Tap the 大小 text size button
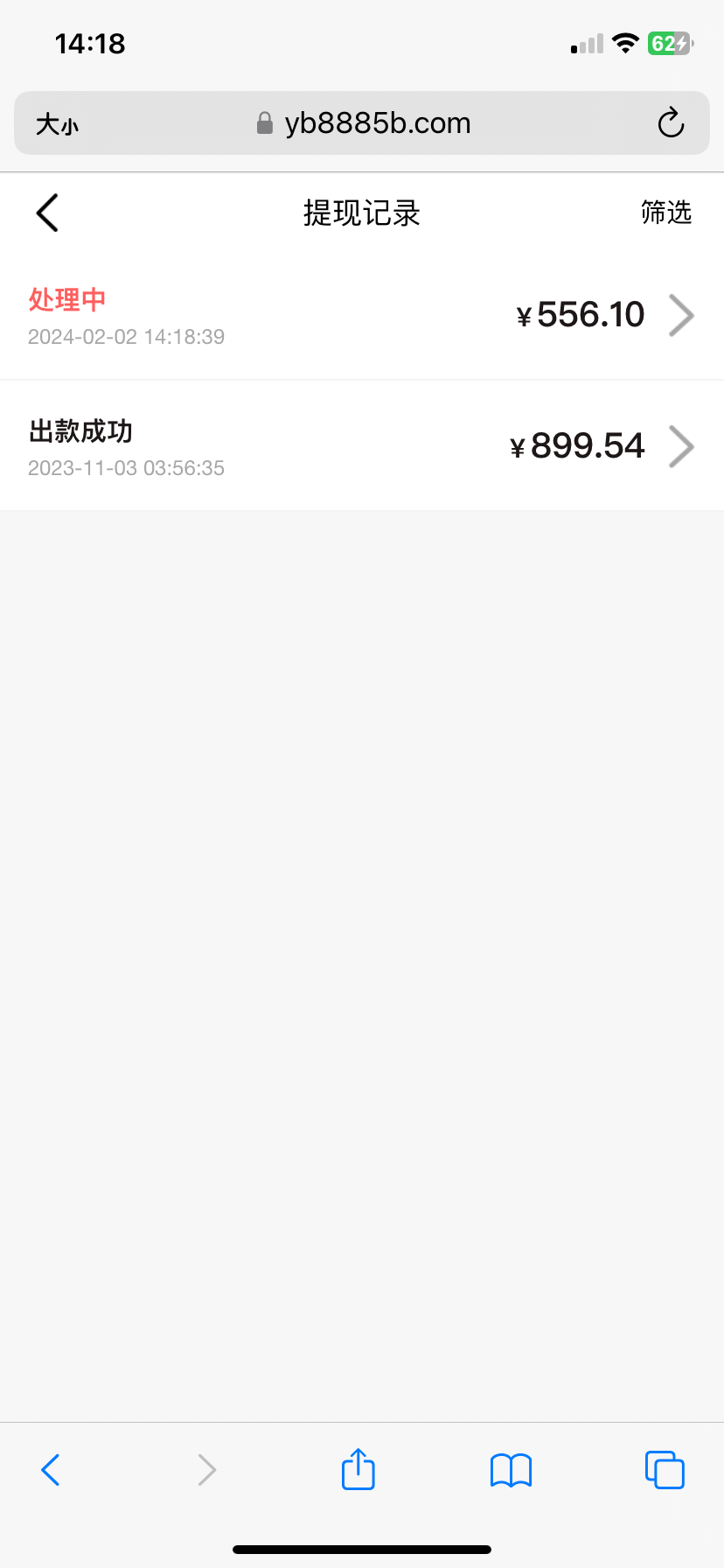The height and width of the screenshot is (1568, 724). point(57,124)
